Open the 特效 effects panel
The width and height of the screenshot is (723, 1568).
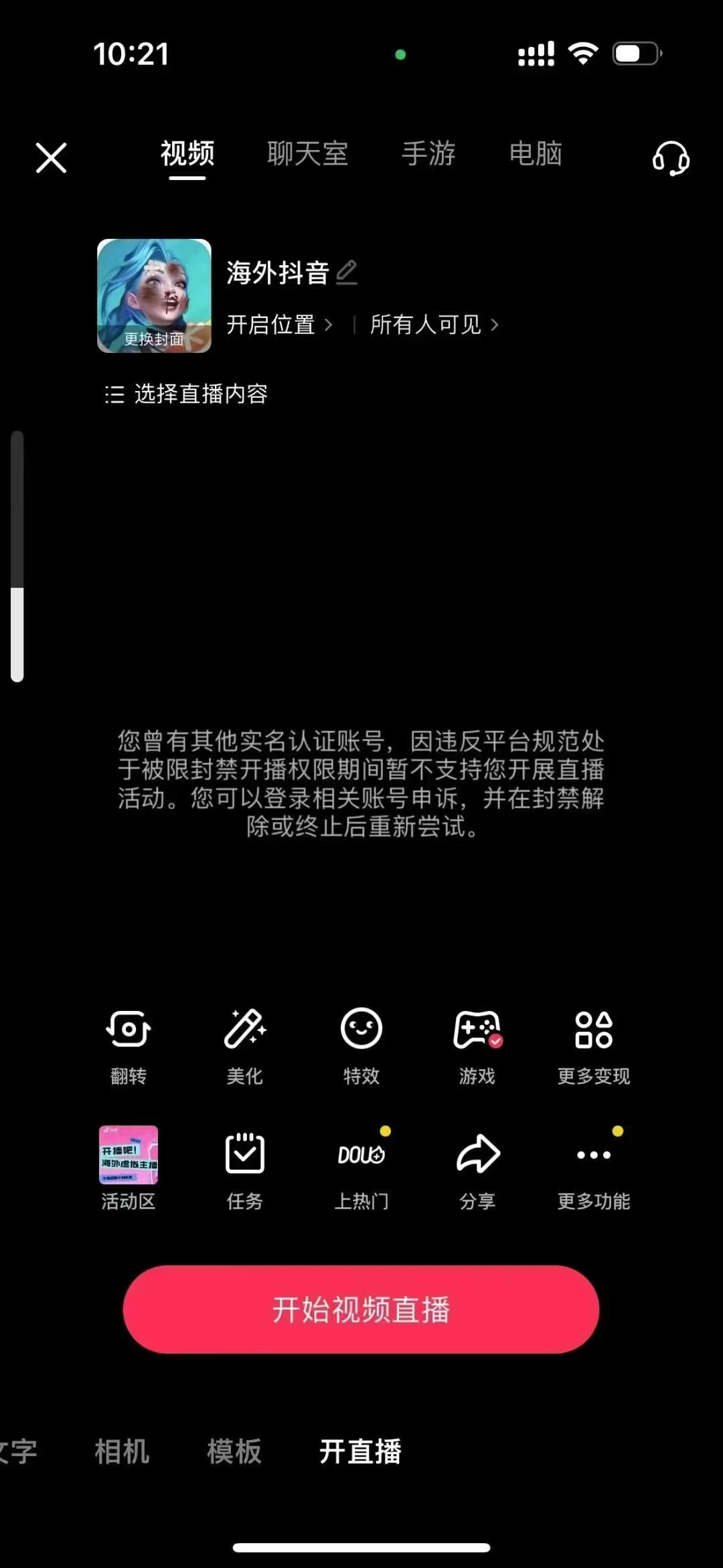pyautogui.click(x=361, y=1045)
